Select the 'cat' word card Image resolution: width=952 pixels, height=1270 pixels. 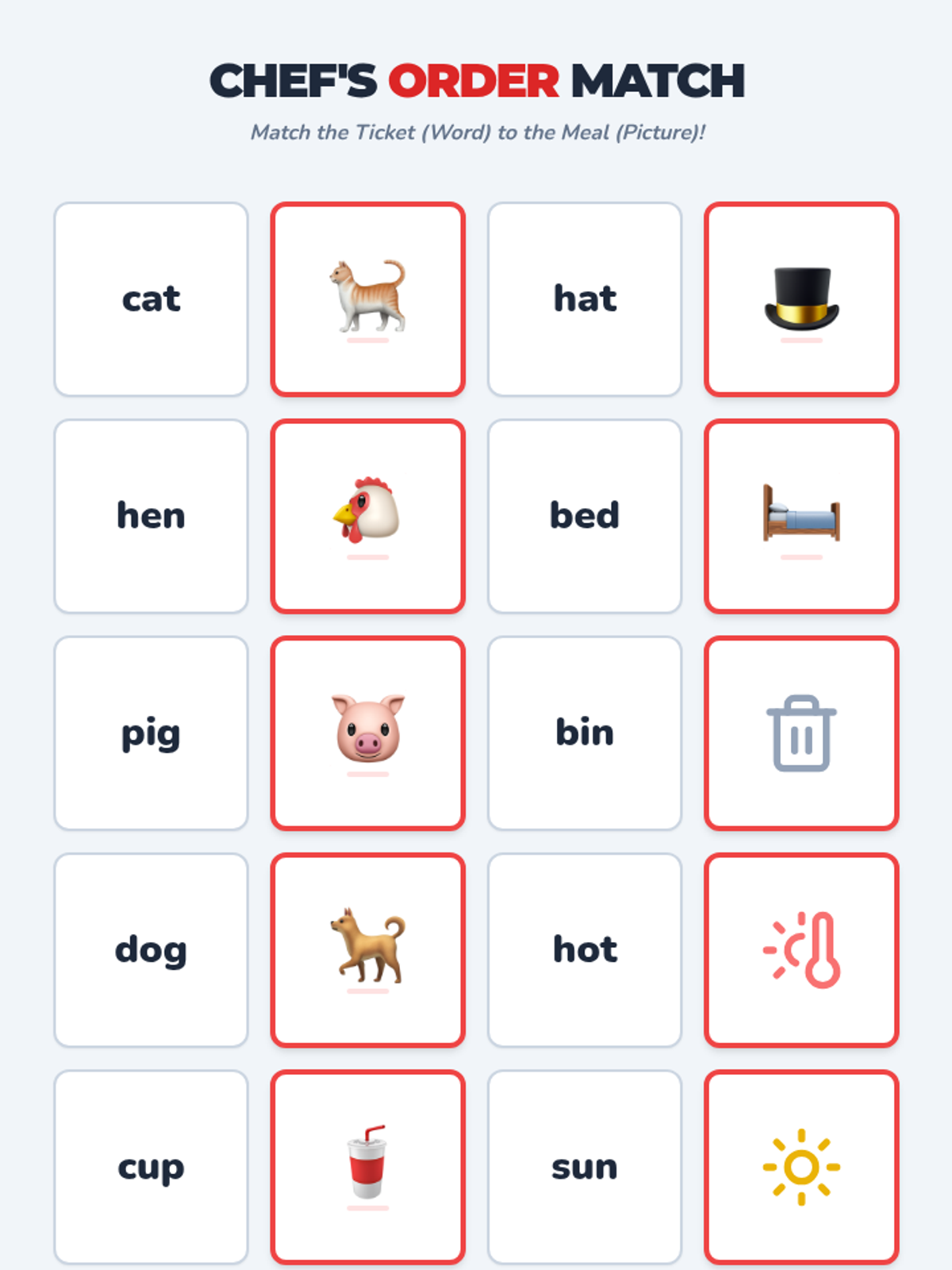pyautogui.click(x=151, y=299)
